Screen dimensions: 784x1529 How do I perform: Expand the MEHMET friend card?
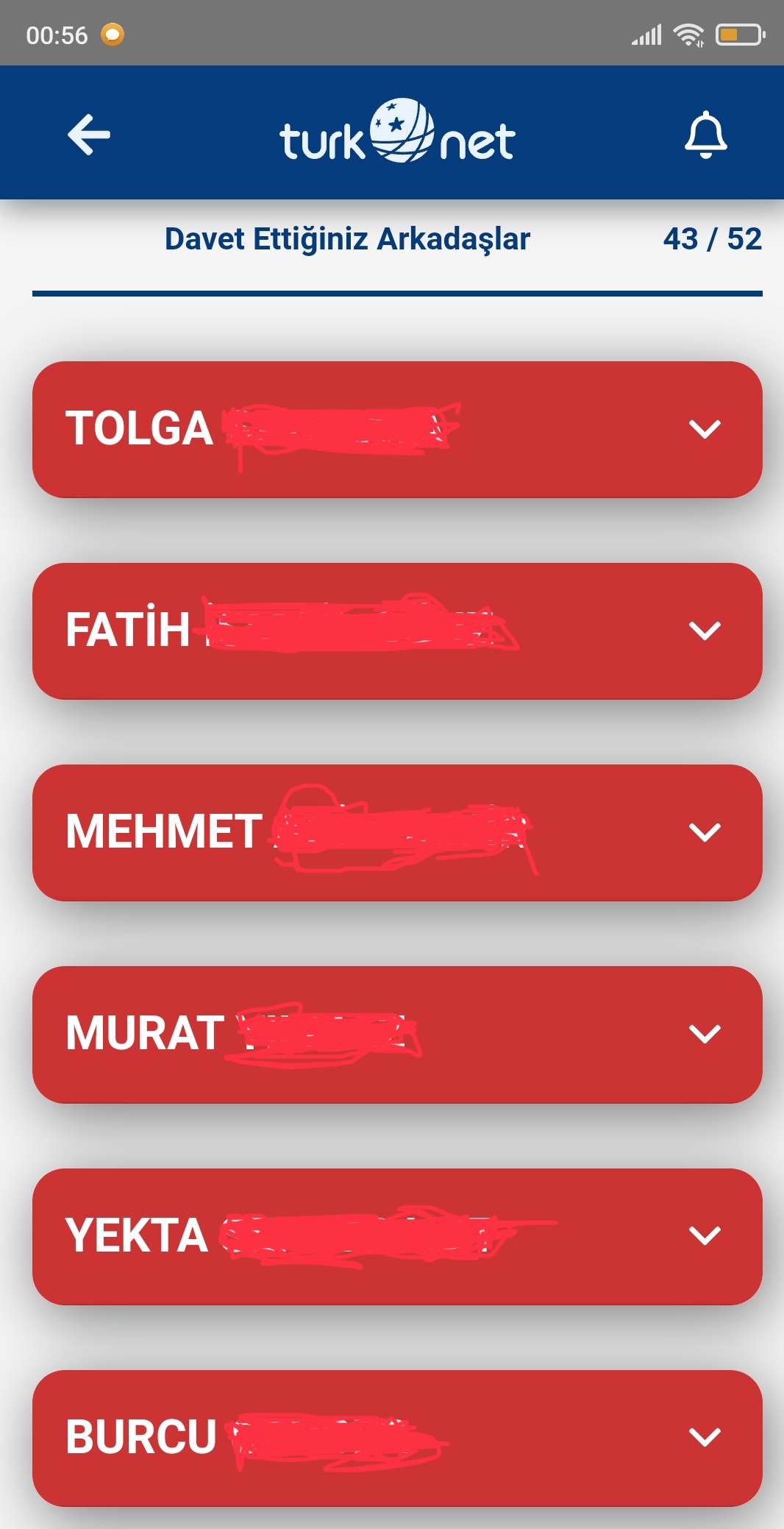(397, 833)
